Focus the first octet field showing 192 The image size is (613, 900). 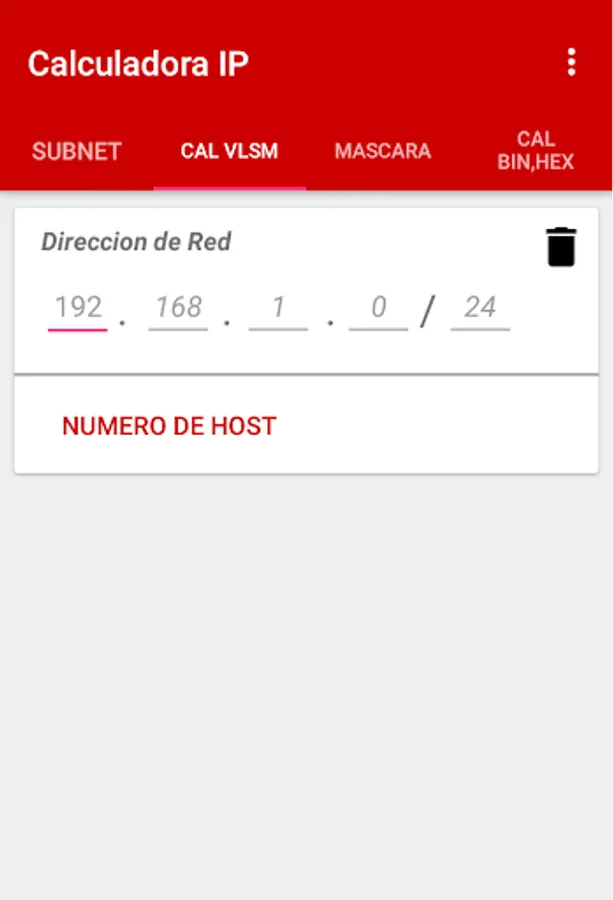(78, 307)
